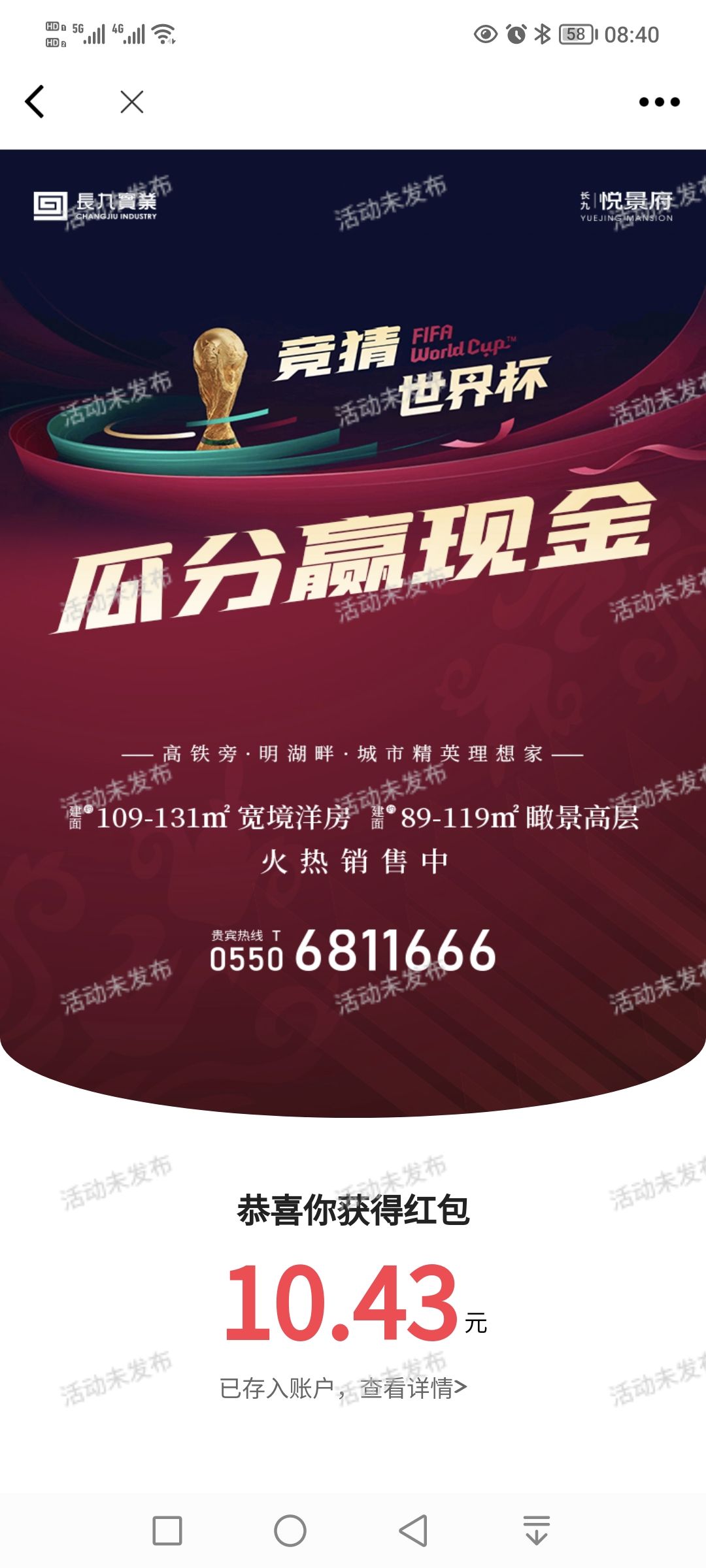Image resolution: width=706 pixels, height=1568 pixels.
Task: Tap the system home circle button
Action: (x=290, y=1531)
